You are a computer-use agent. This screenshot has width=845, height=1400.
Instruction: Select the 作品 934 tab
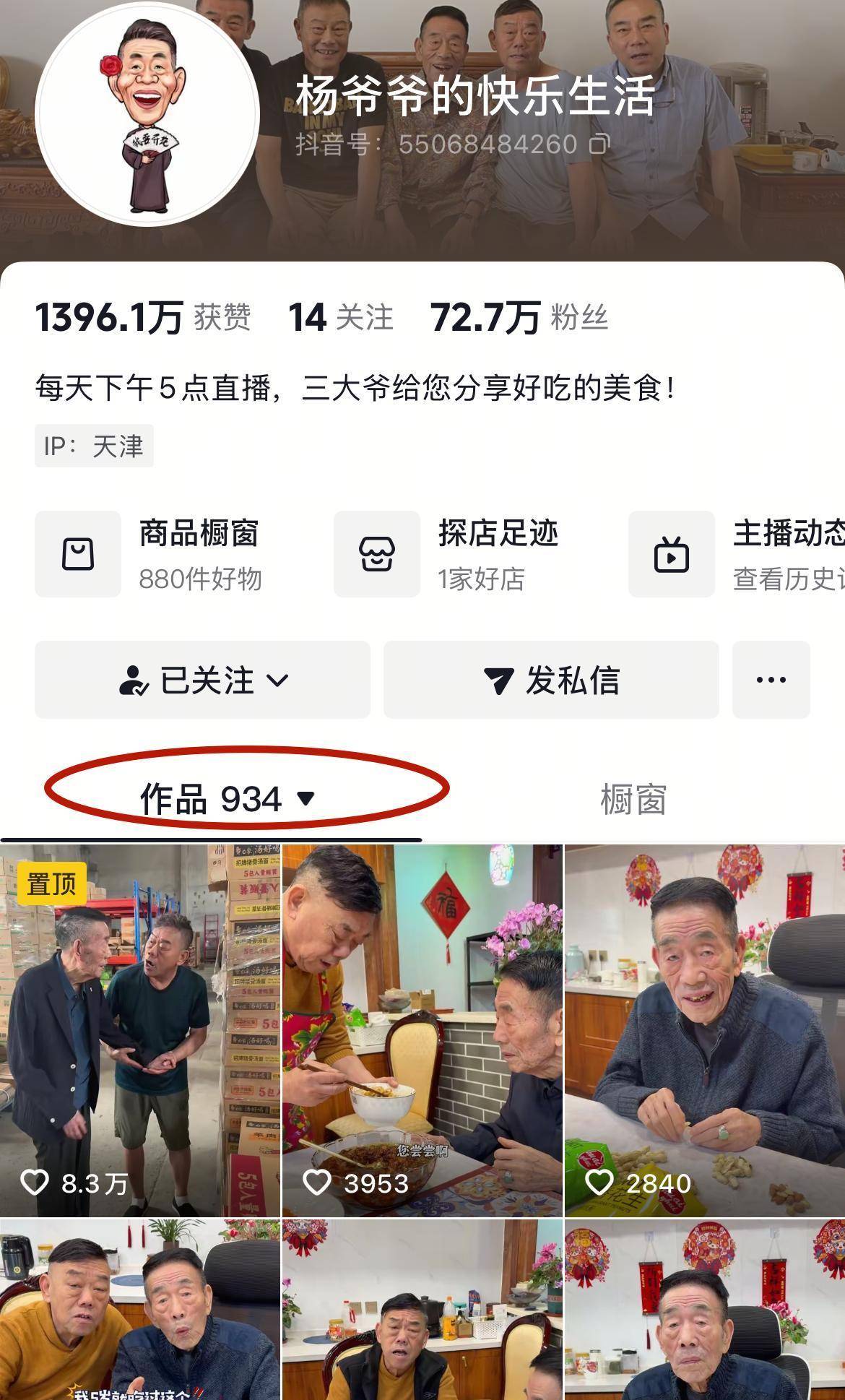point(225,799)
